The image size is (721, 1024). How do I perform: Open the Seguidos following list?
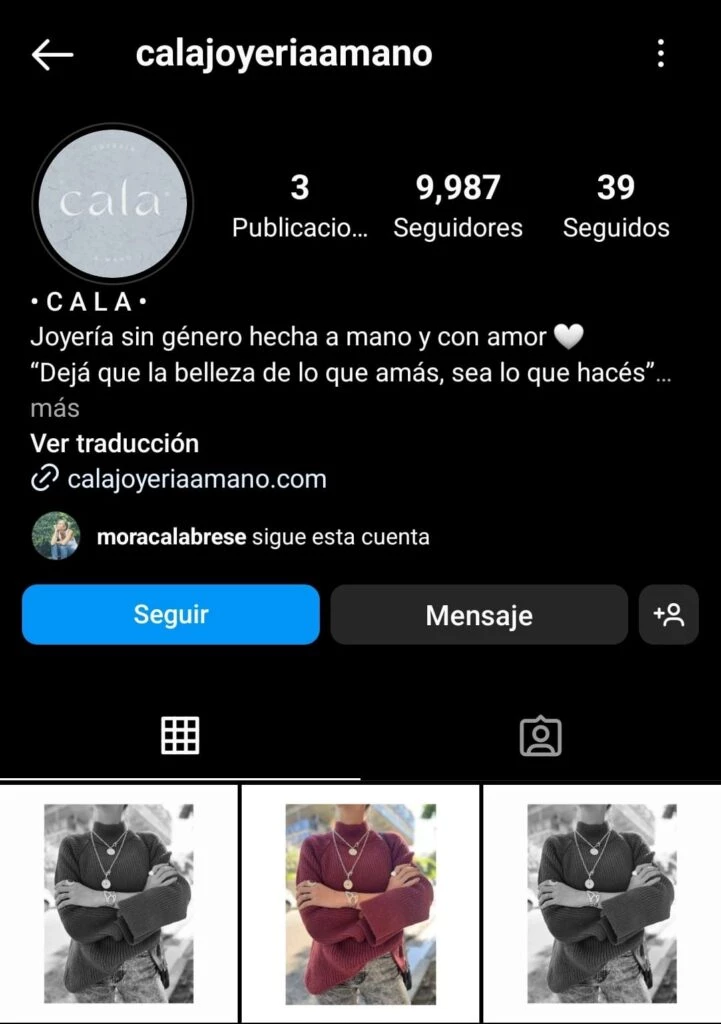[616, 206]
